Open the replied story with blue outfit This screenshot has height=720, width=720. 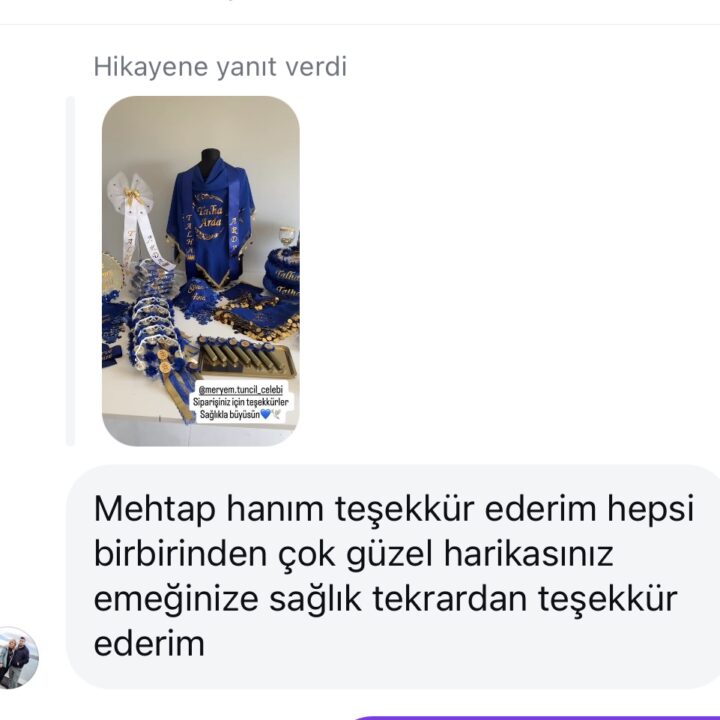[x=200, y=270]
